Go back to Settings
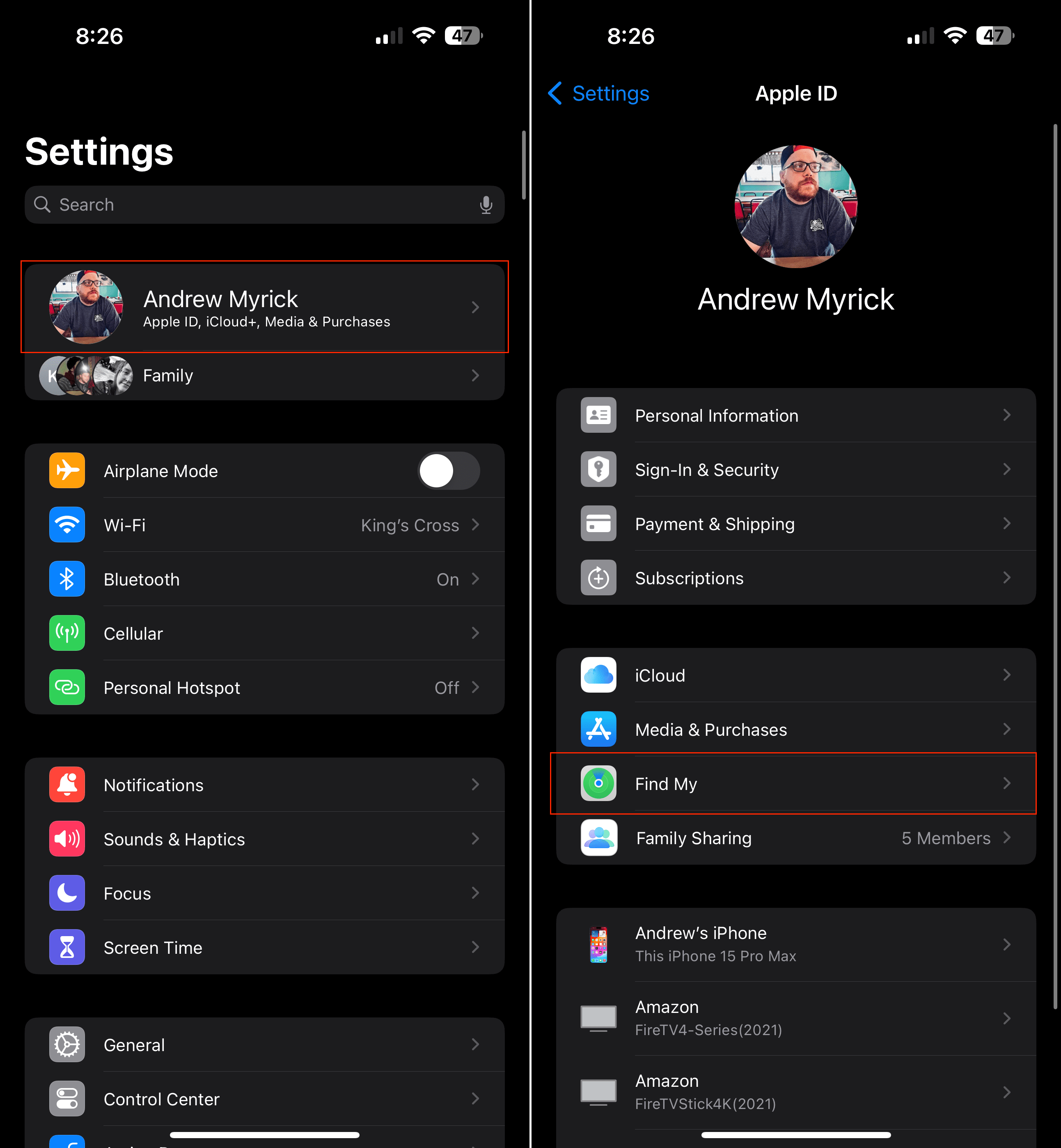Viewport: 1061px width, 1148px height. [x=598, y=93]
